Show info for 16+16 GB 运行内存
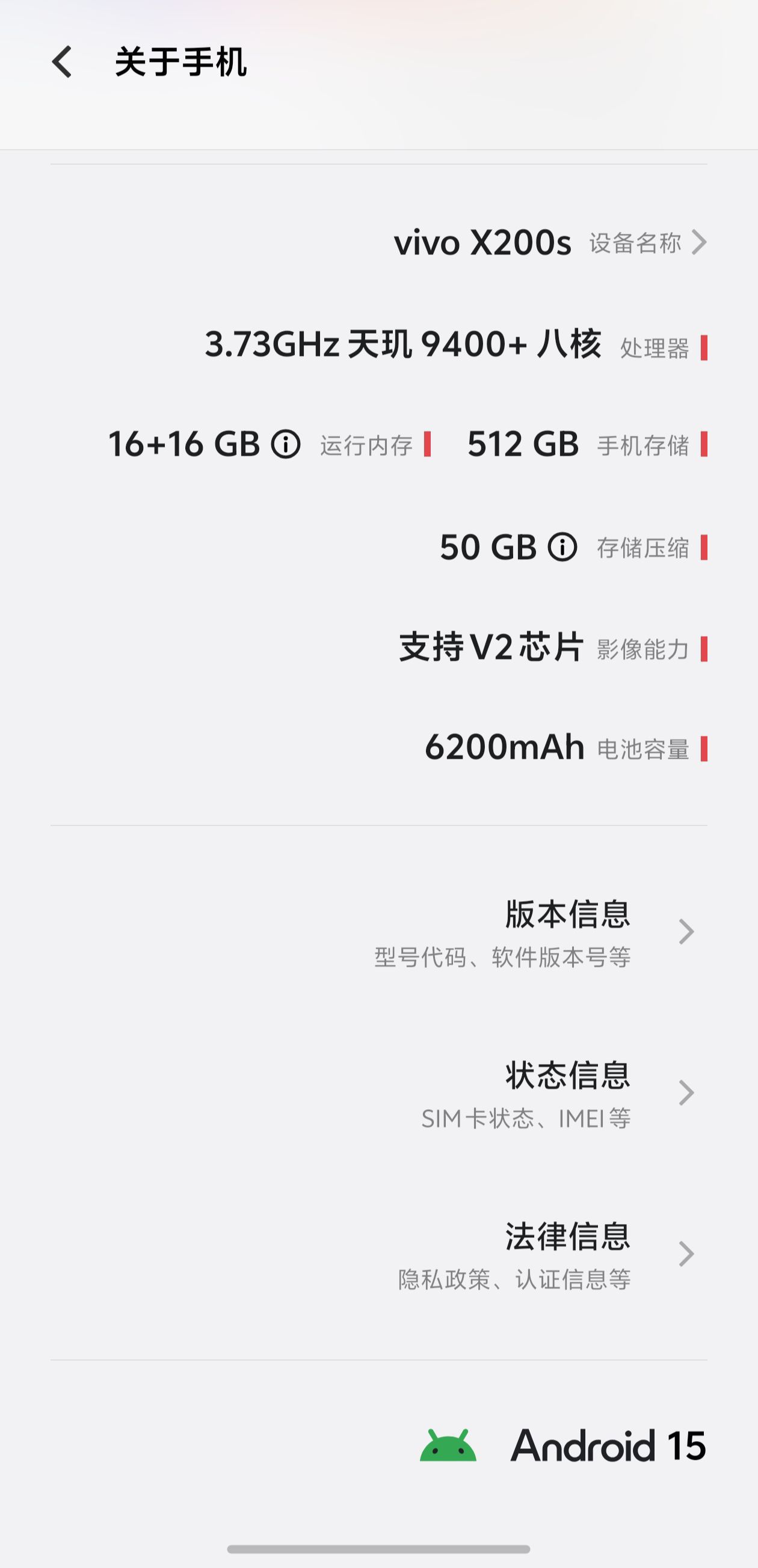 pos(286,444)
